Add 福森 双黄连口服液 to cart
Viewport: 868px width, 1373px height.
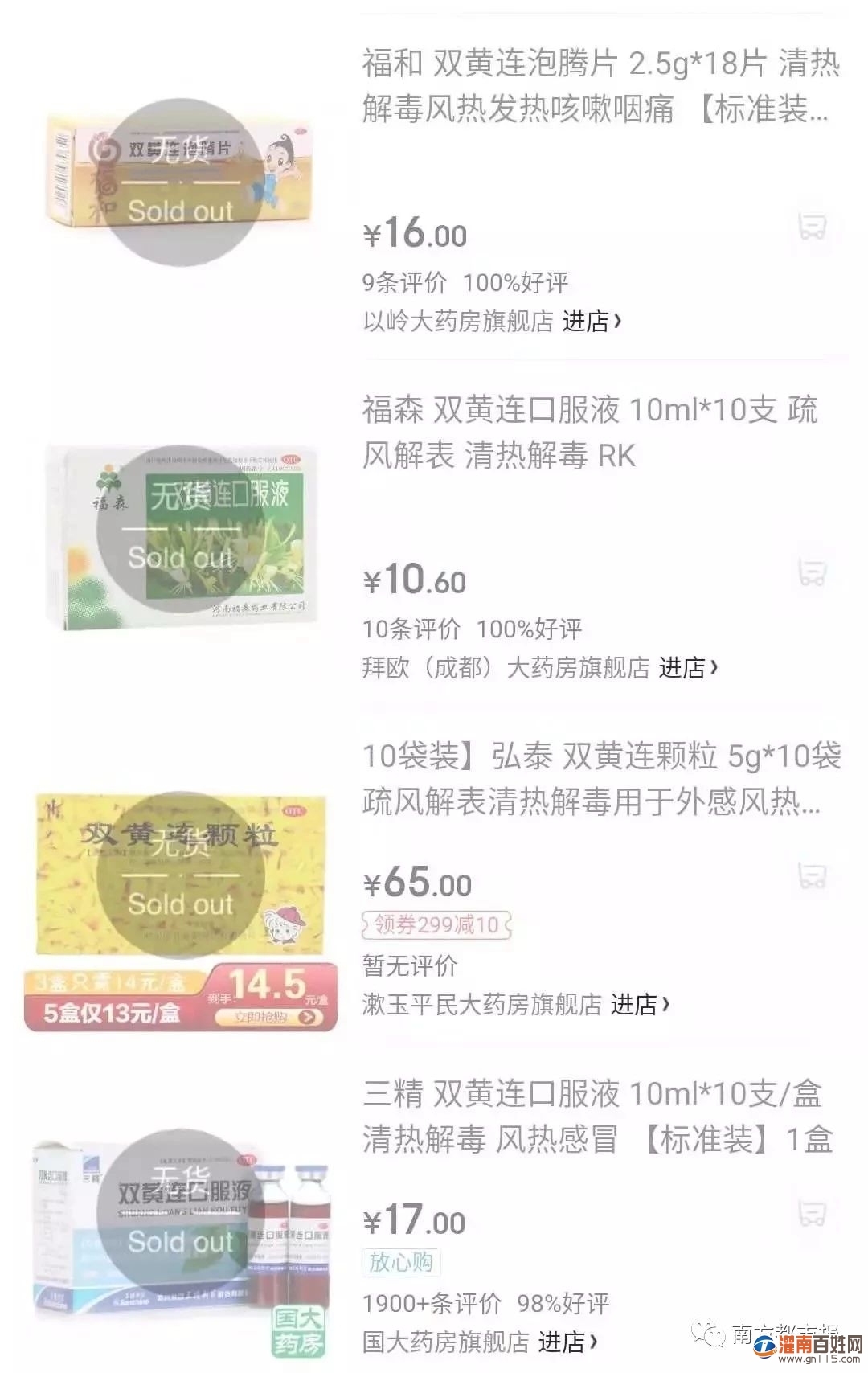pos(812,573)
